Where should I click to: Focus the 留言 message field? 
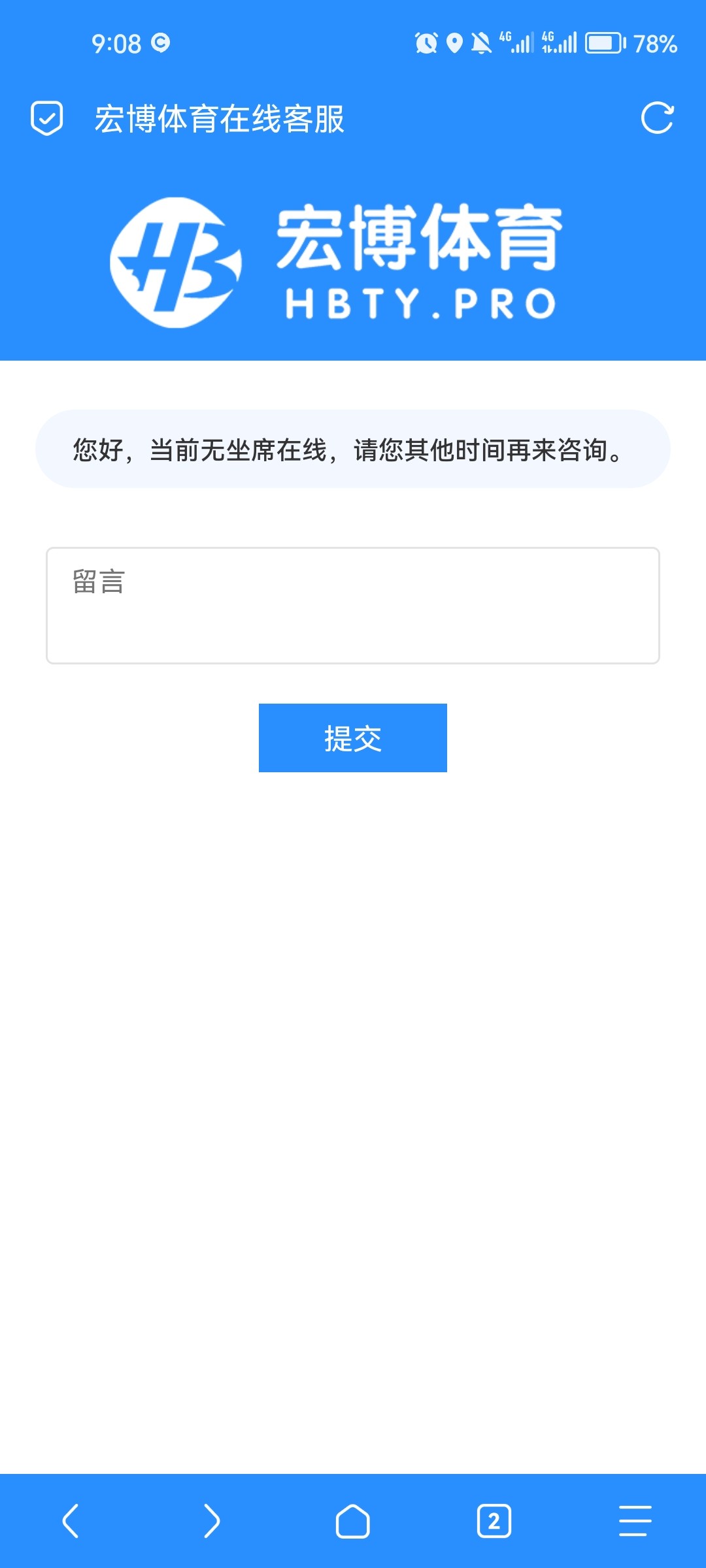coord(353,606)
